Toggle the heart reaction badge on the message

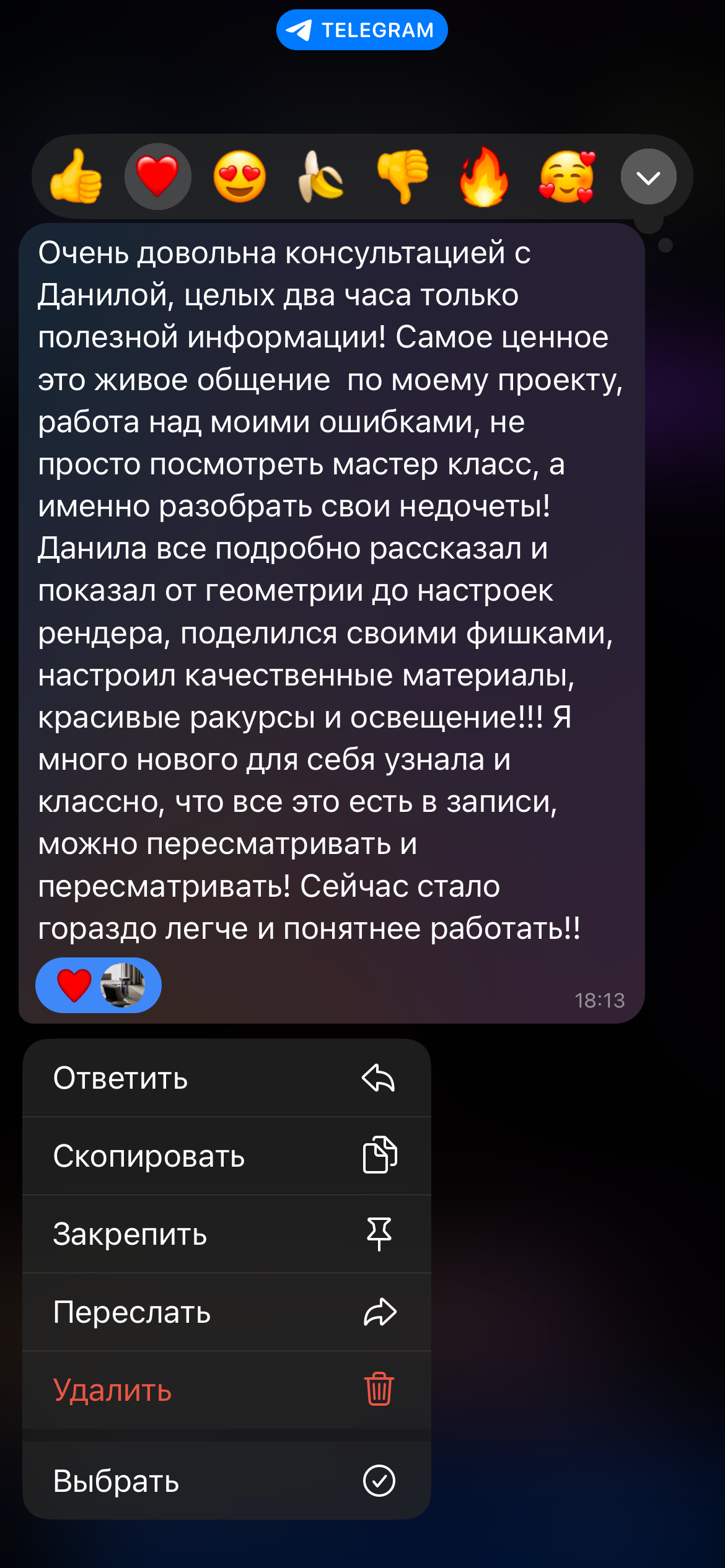click(74, 985)
